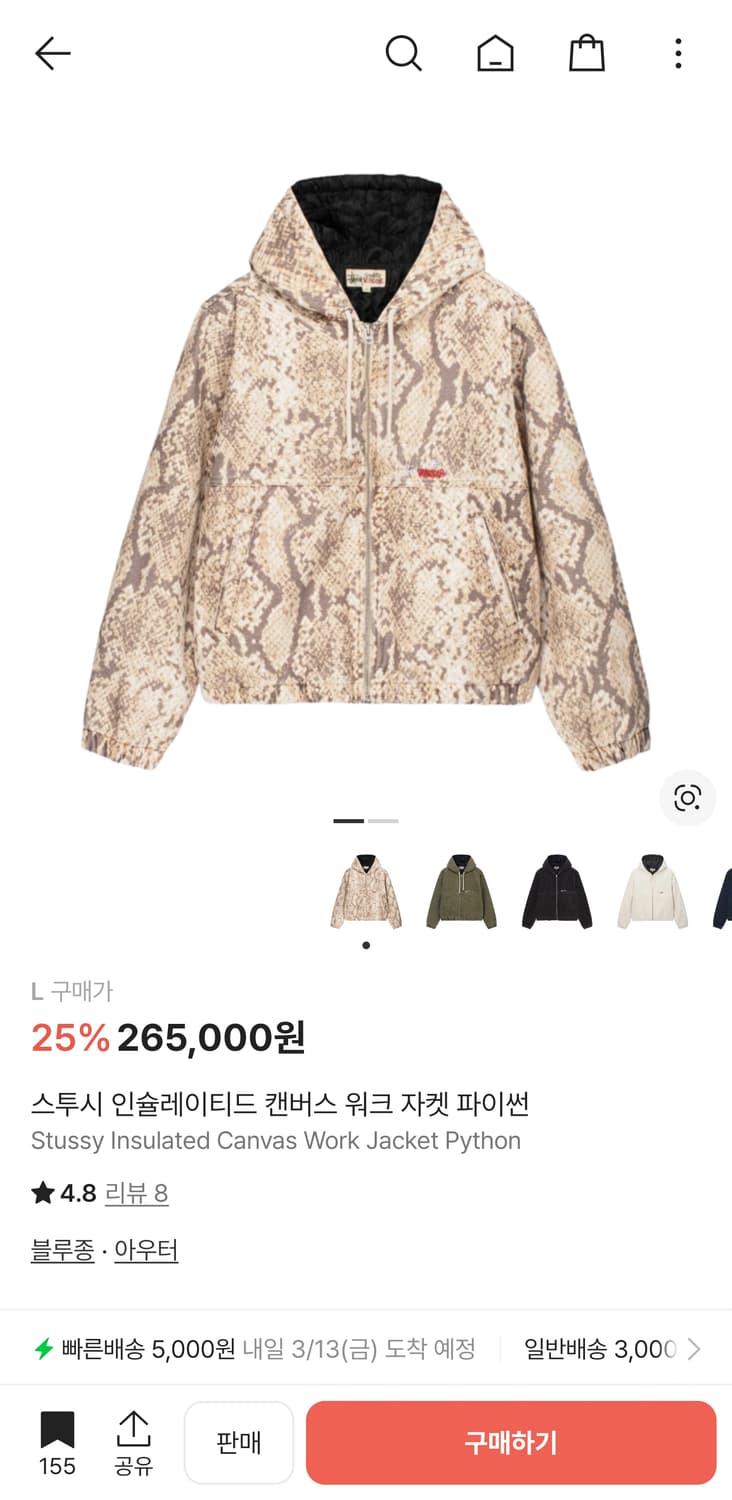This screenshot has width=732, height=1500.
Task: Tap the lightning fast-delivery icon
Action: (42, 1347)
